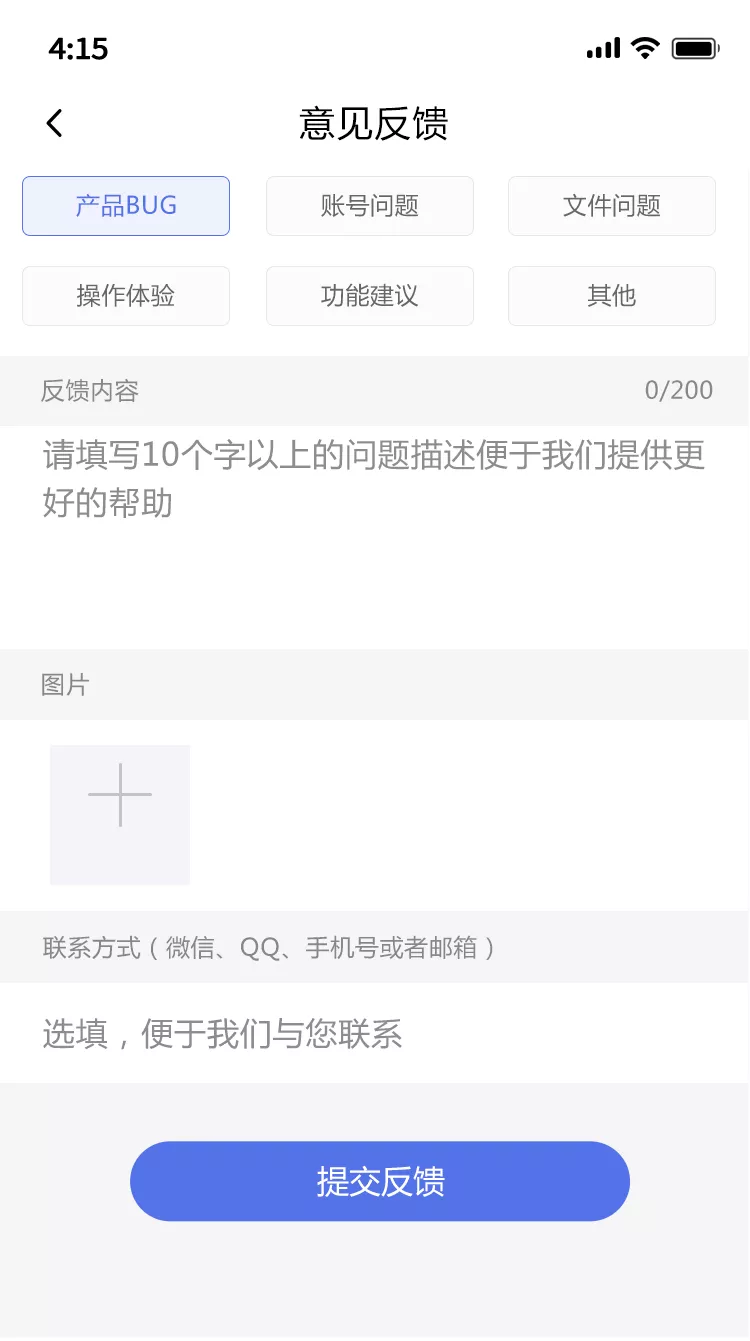Tap the cellular signal strength icon
This screenshot has width=750, height=1341.
tap(601, 47)
